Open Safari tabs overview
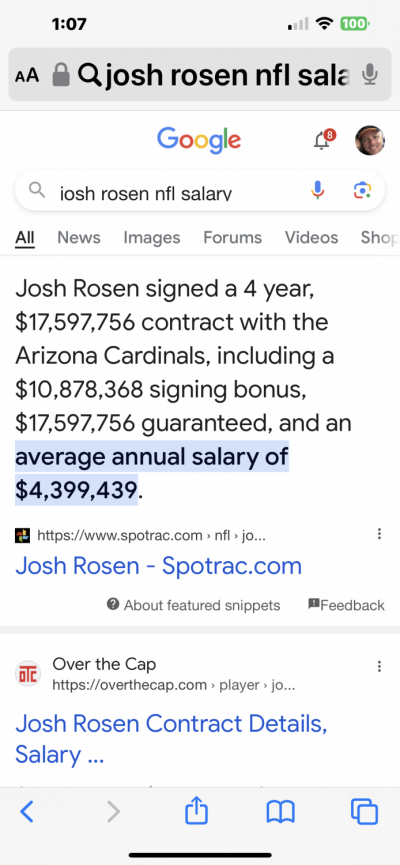The width and height of the screenshot is (400, 865). pyautogui.click(x=364, y=812)
